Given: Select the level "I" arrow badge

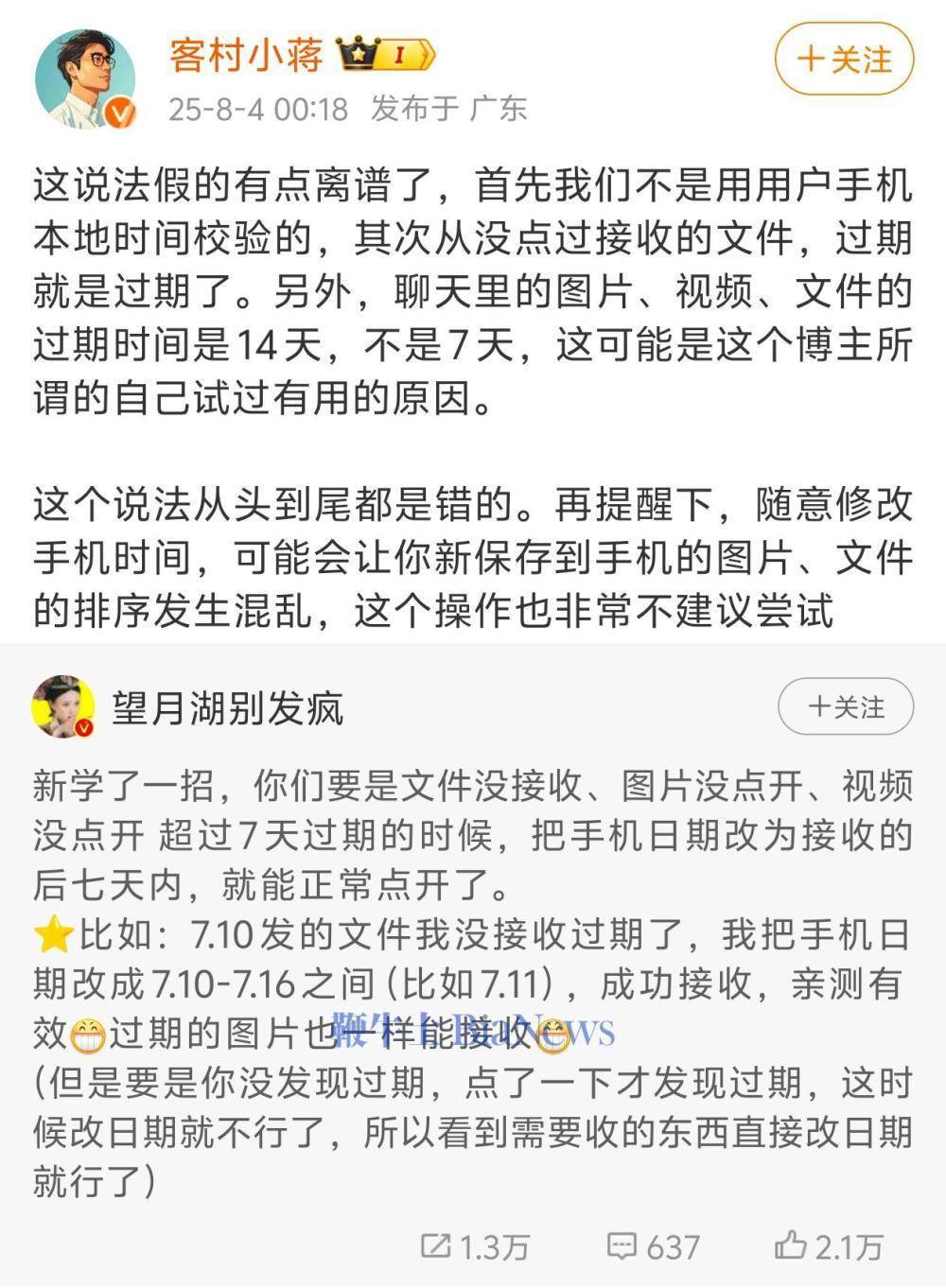Looking at the screenshot, I should [402, 54].
